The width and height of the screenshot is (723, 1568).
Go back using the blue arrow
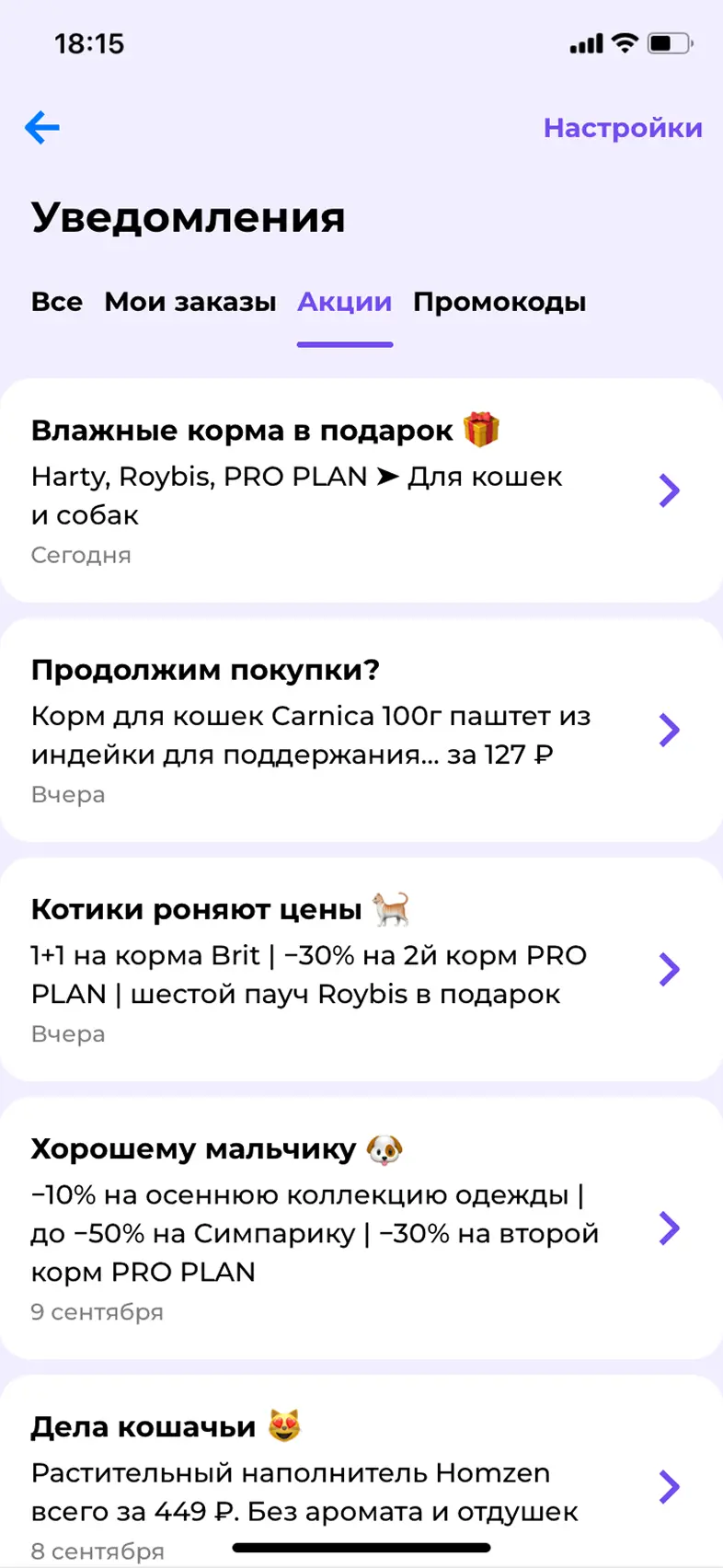point(42,128)
